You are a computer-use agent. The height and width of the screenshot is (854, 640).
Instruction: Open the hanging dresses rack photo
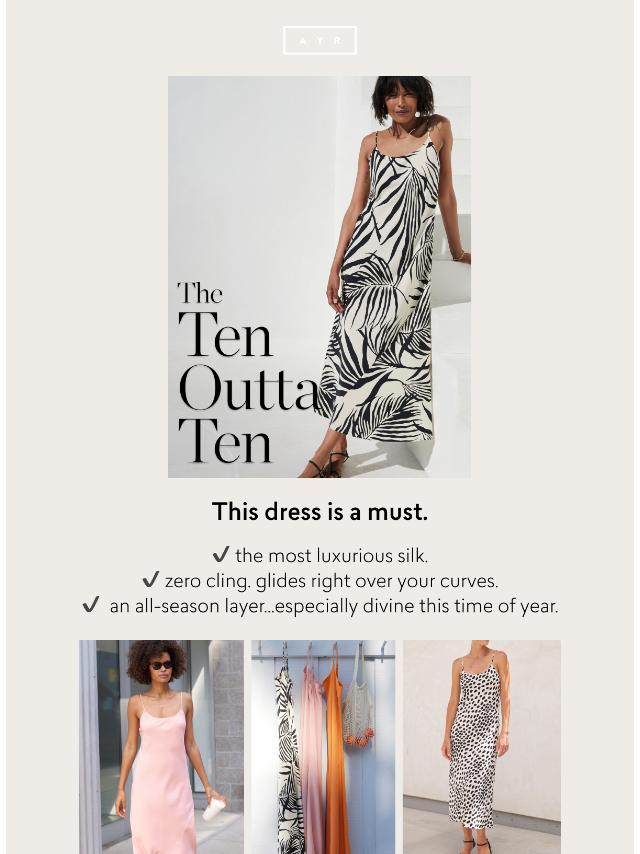click(323, 745)
